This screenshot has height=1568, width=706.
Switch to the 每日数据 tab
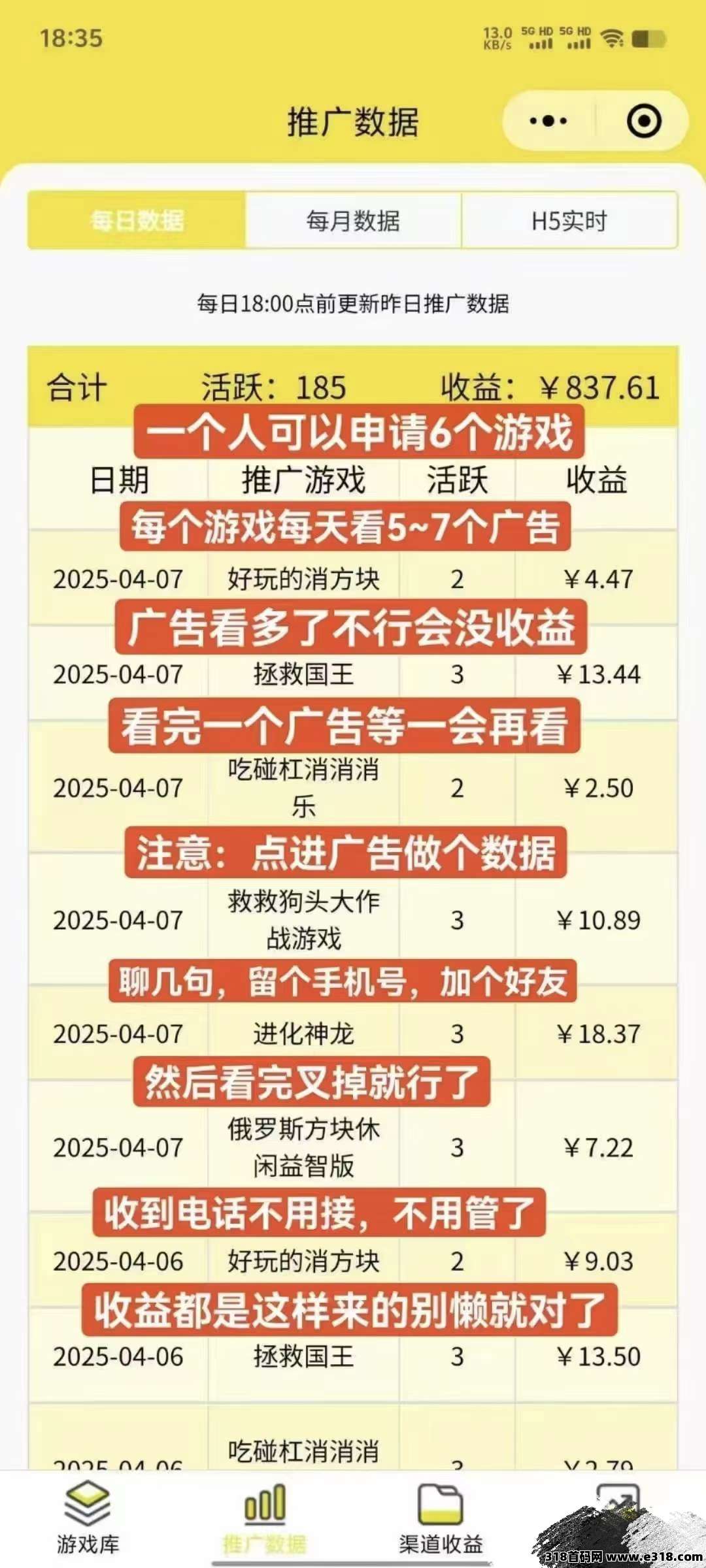tap(137, 221)
